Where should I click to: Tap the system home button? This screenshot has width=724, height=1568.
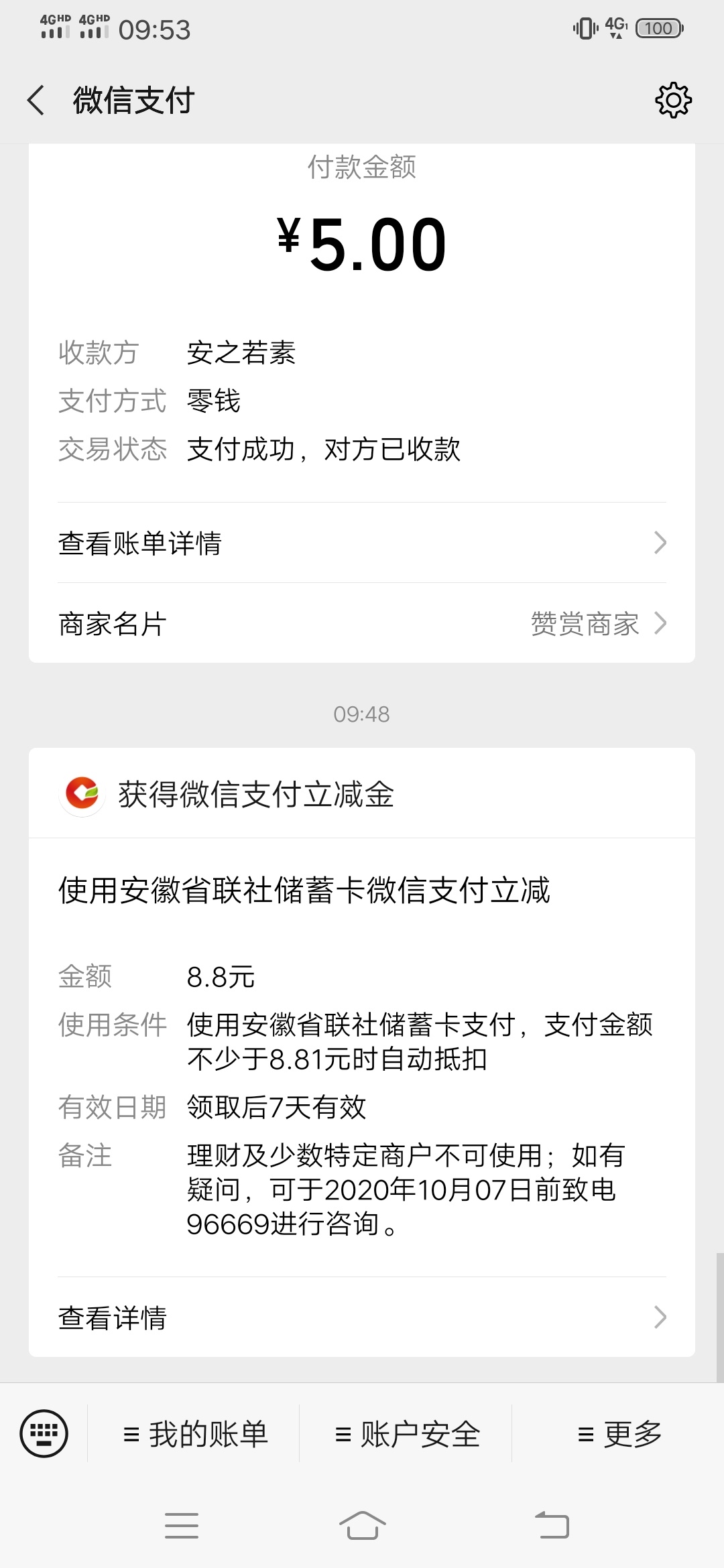click(x=362, y=1526)
